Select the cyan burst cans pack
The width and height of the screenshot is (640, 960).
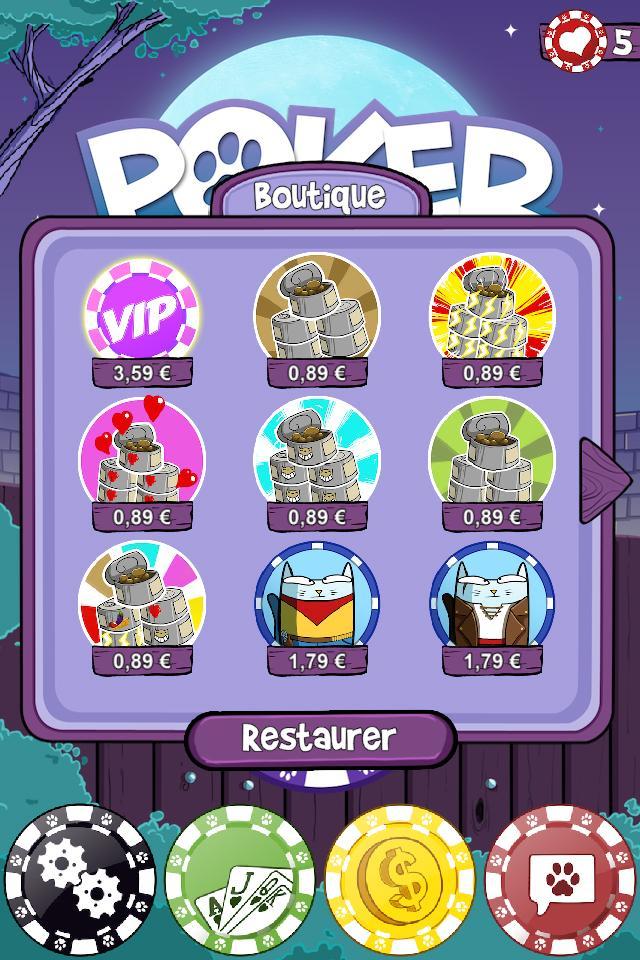[x=316, y=462]
